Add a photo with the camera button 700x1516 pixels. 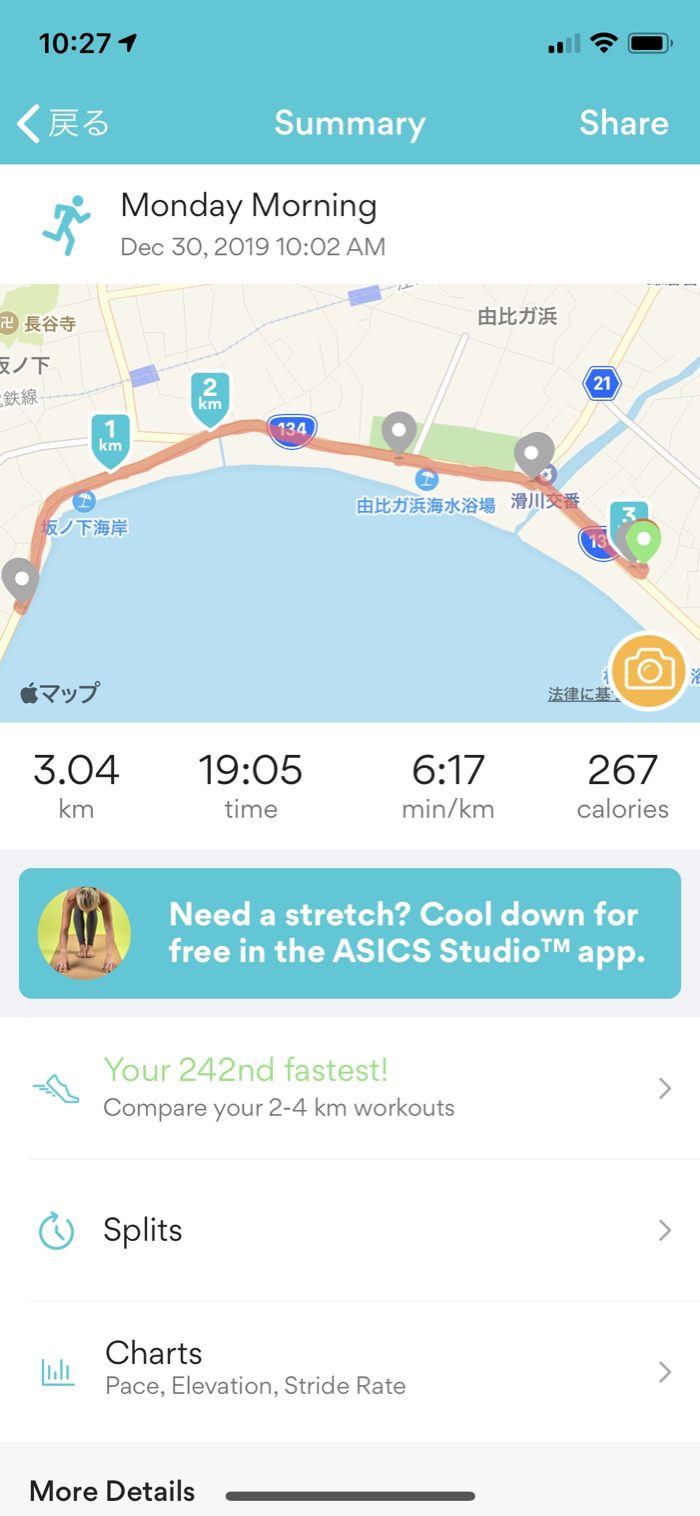pyautogui.click(x=648, y=671)
